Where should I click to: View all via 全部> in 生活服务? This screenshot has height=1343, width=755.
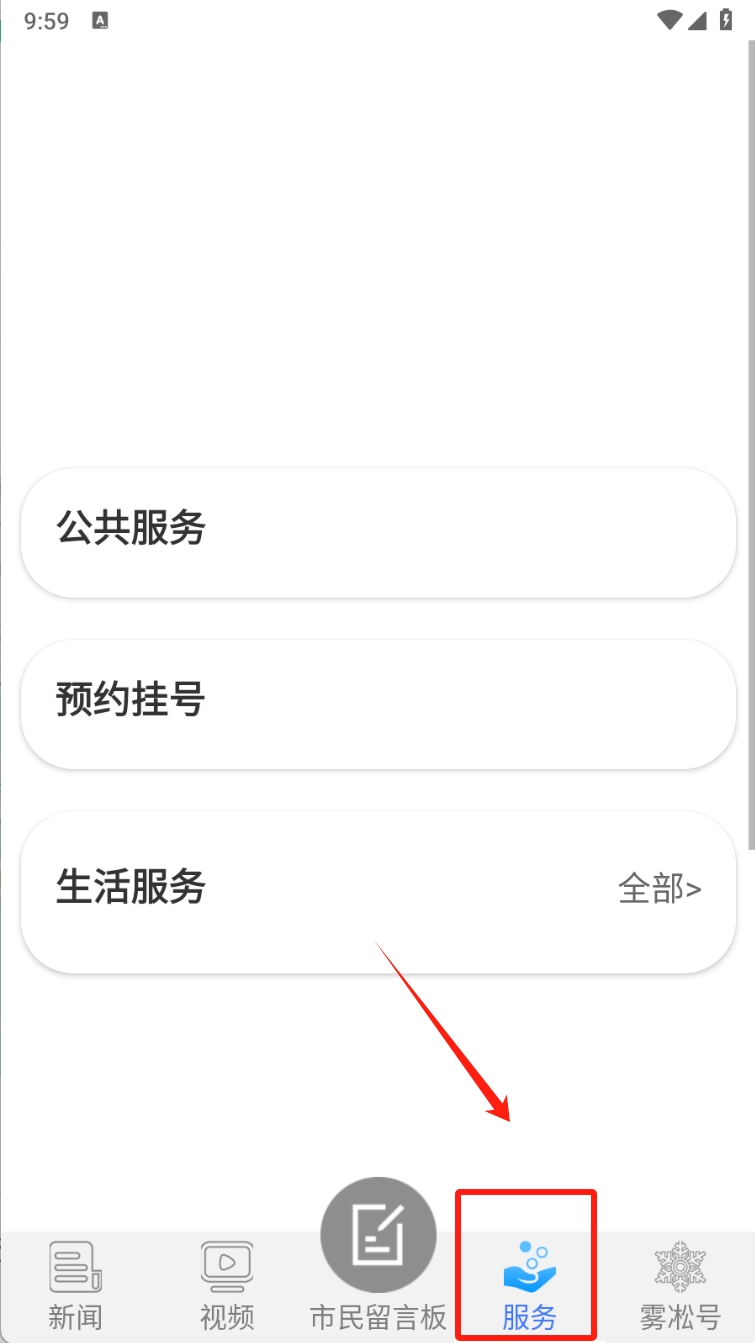[x=660, y=888]
